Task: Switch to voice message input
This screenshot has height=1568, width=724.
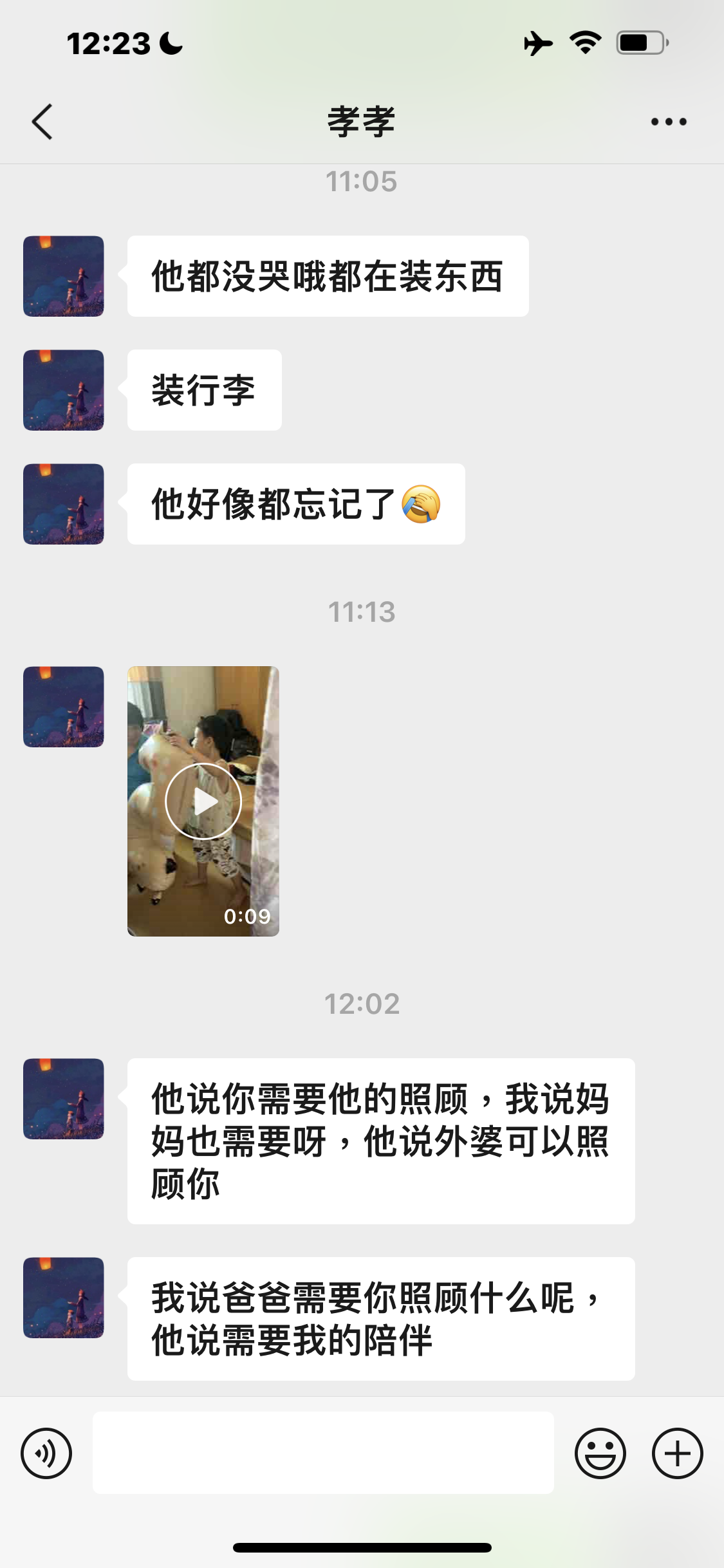Action: (46, 1453)
